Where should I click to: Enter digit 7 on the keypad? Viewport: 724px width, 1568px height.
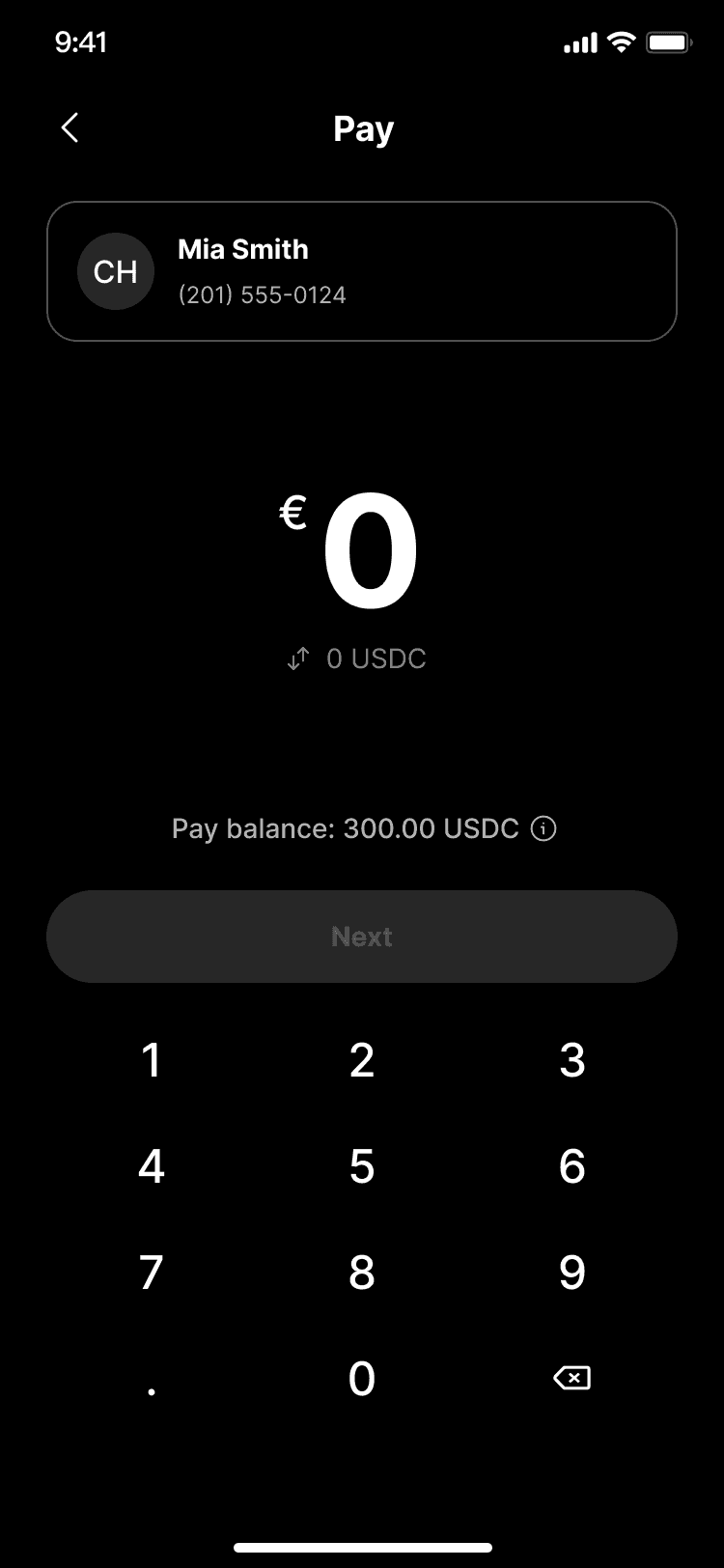(152, 1273)
